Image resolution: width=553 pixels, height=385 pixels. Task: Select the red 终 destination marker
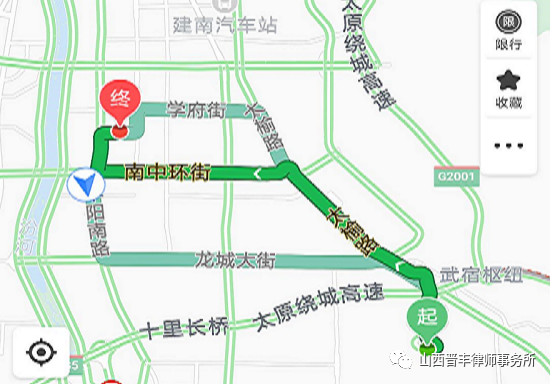pos(120,107)
